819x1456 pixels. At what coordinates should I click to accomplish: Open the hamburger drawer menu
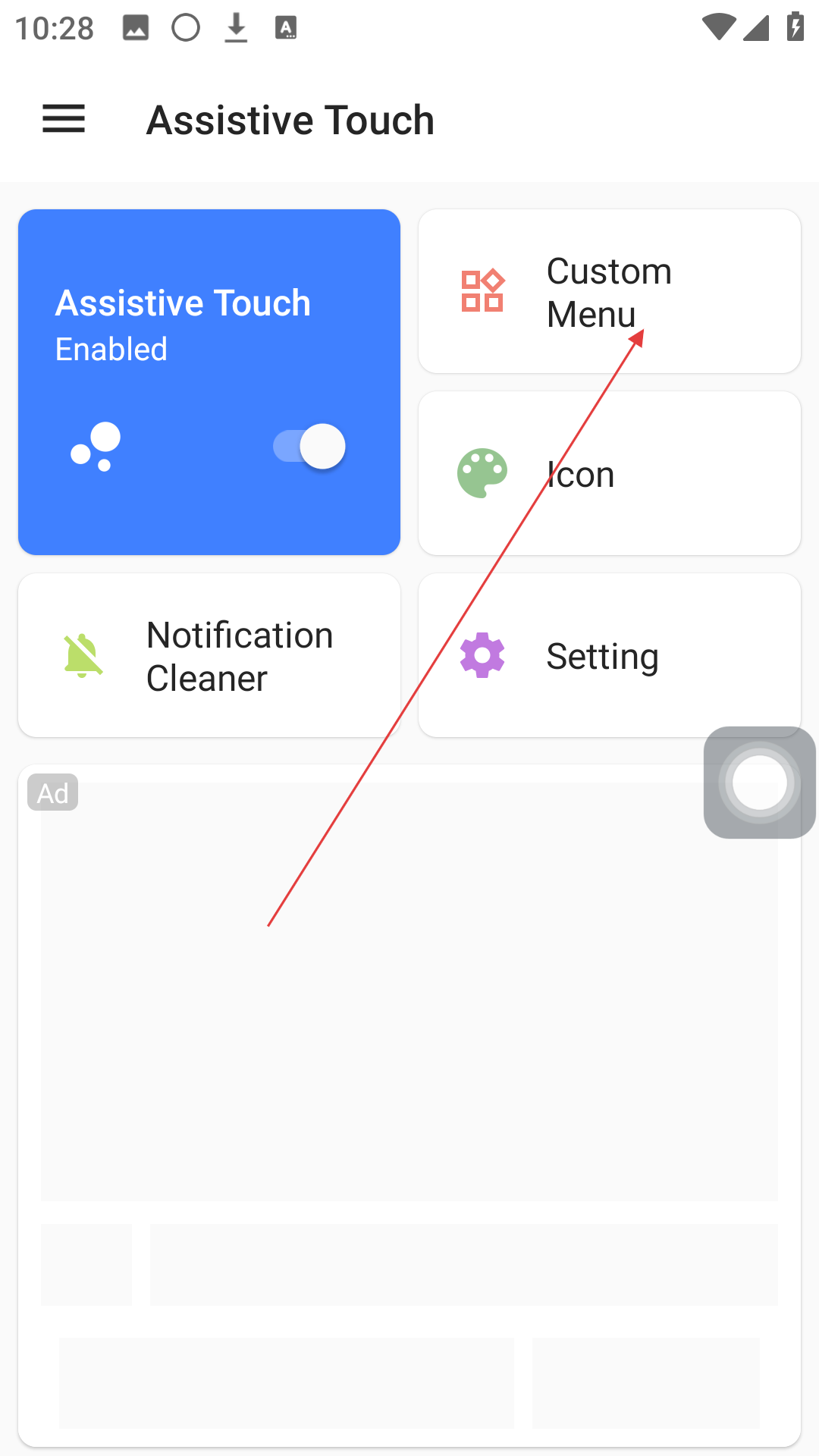coord(64,119)
